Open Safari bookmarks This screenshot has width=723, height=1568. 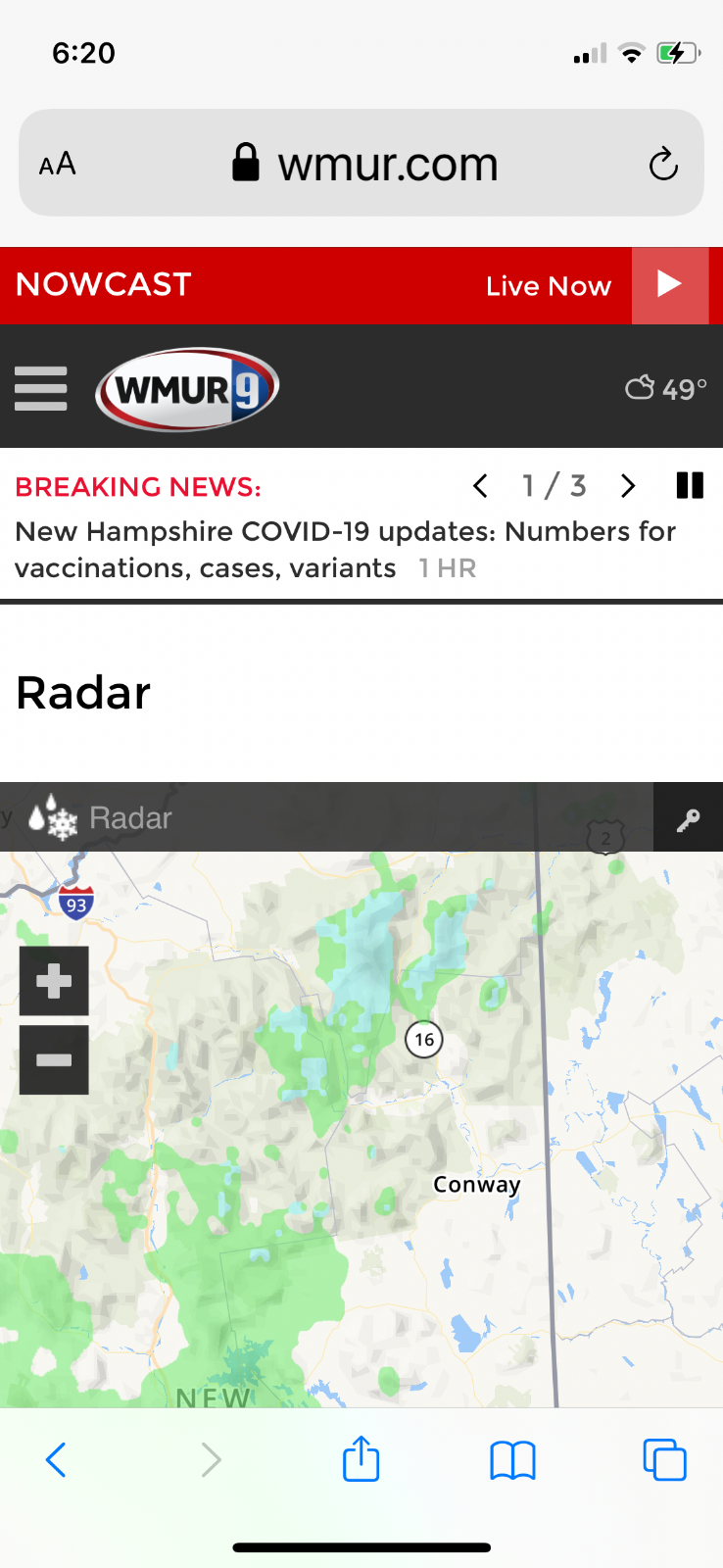(512, 1460)
